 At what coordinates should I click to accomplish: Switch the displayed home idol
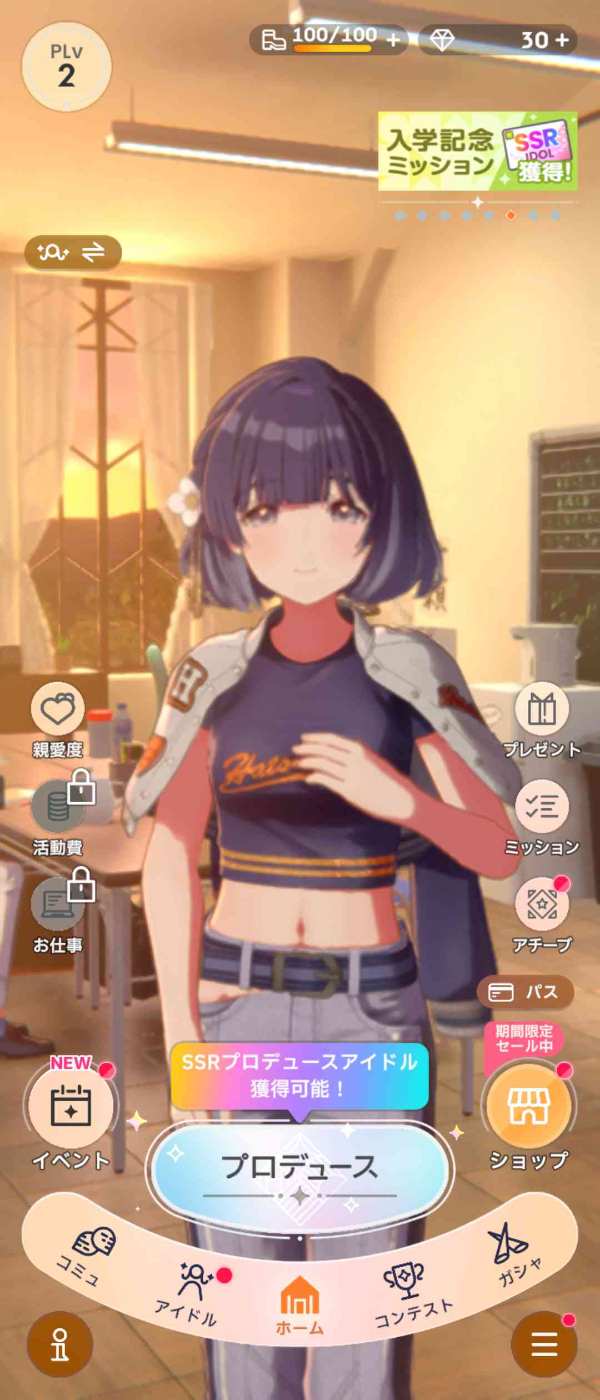coord(73,253)
